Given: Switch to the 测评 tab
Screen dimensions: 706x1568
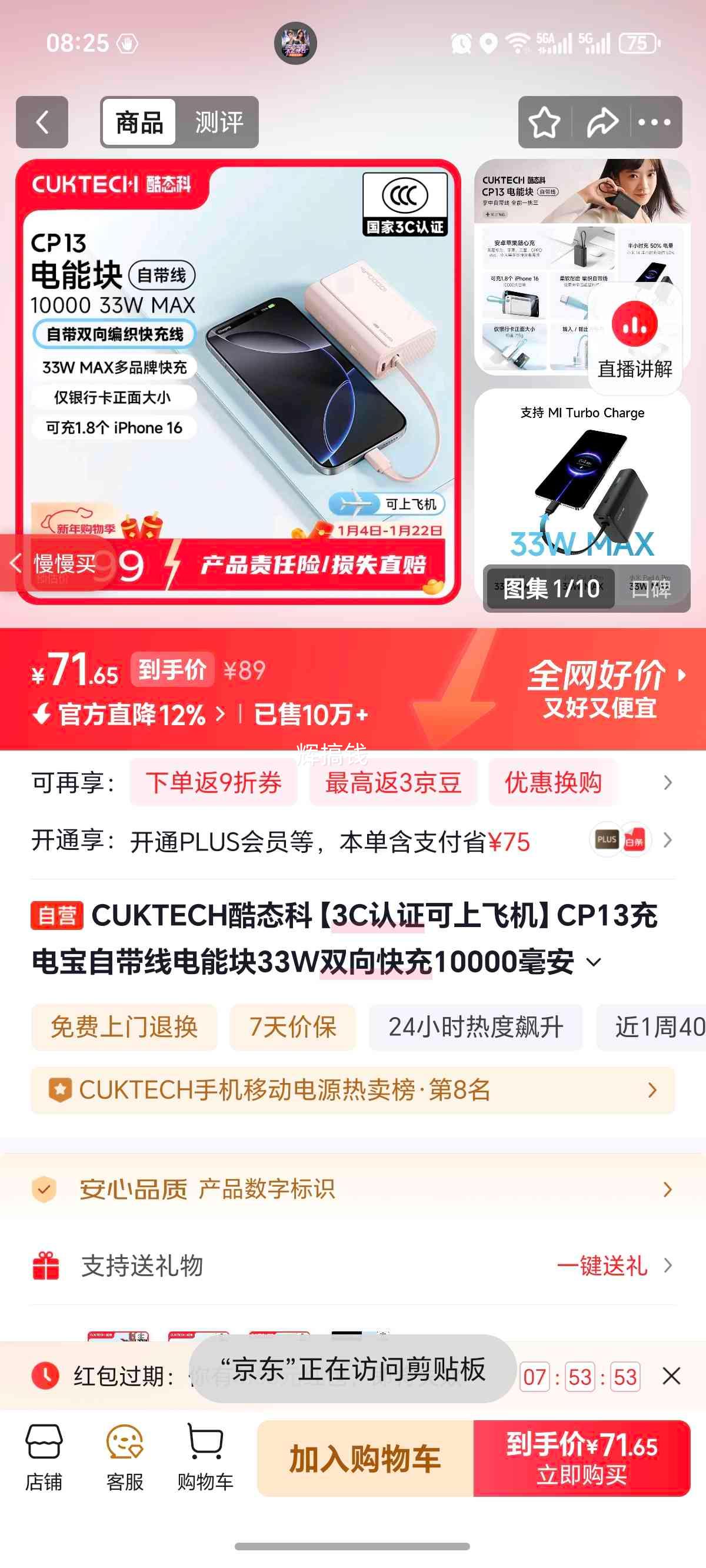Looking at the screenshot, I should click(x=218, y=122).
